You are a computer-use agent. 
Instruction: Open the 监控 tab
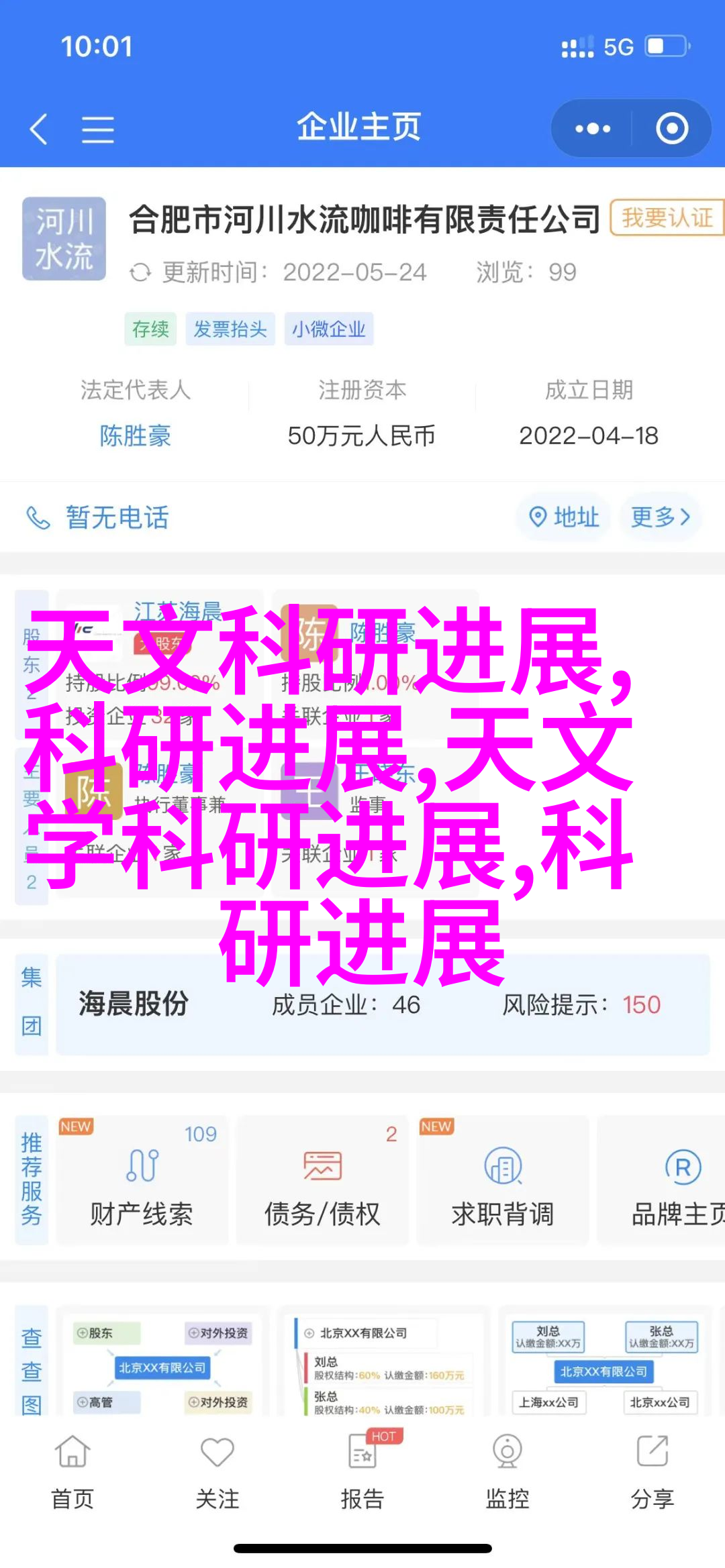pos(507,1473)
